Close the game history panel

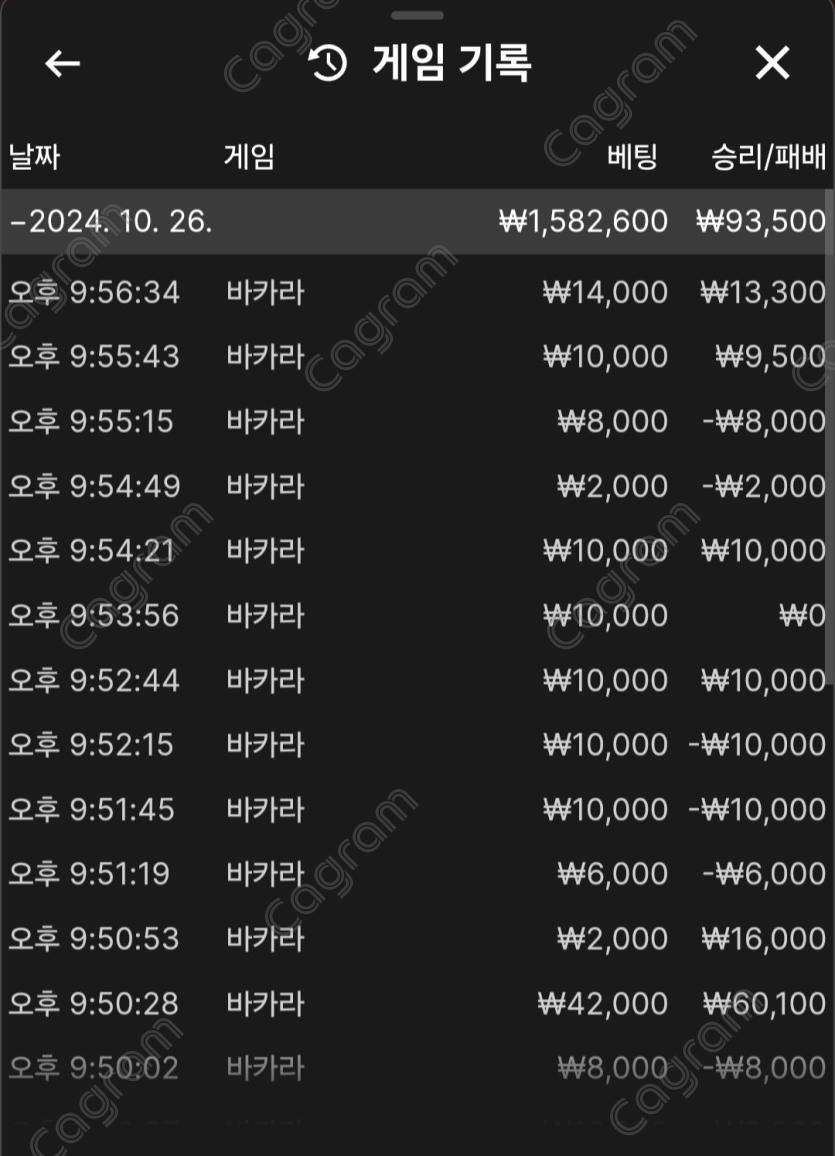[772, 63]
